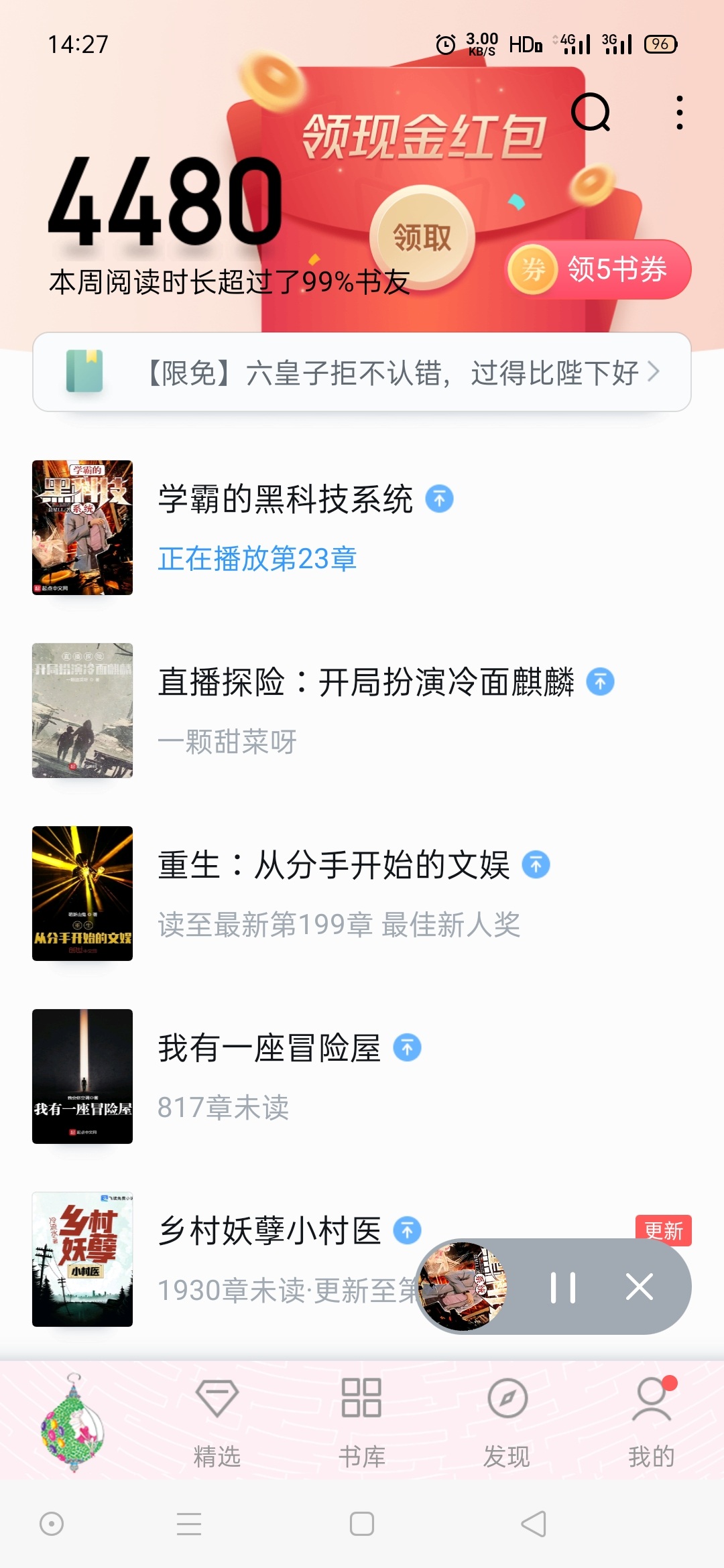
Task: Switch to the 精选 tab
Action: 217,1419
